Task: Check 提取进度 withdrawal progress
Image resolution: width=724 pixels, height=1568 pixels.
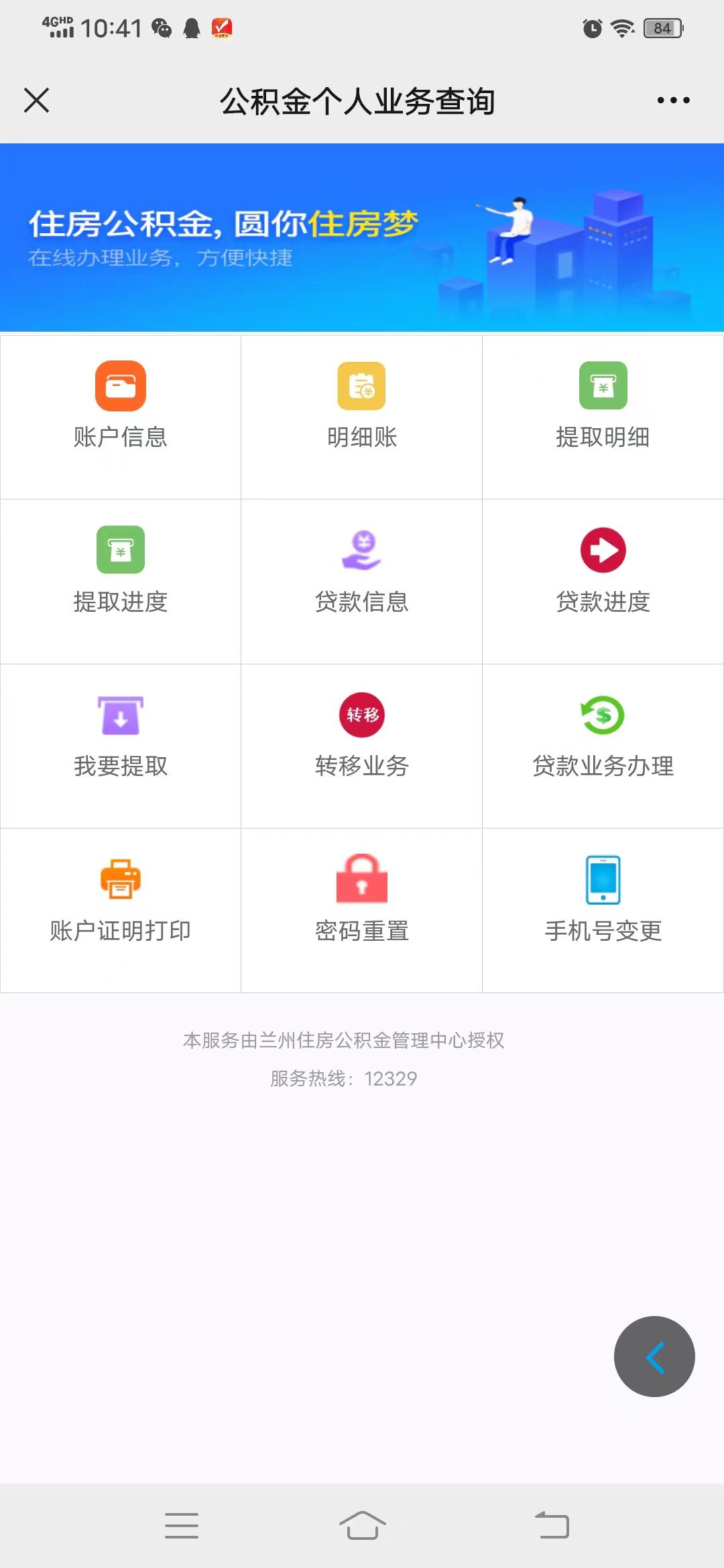Action: [121, 573]
